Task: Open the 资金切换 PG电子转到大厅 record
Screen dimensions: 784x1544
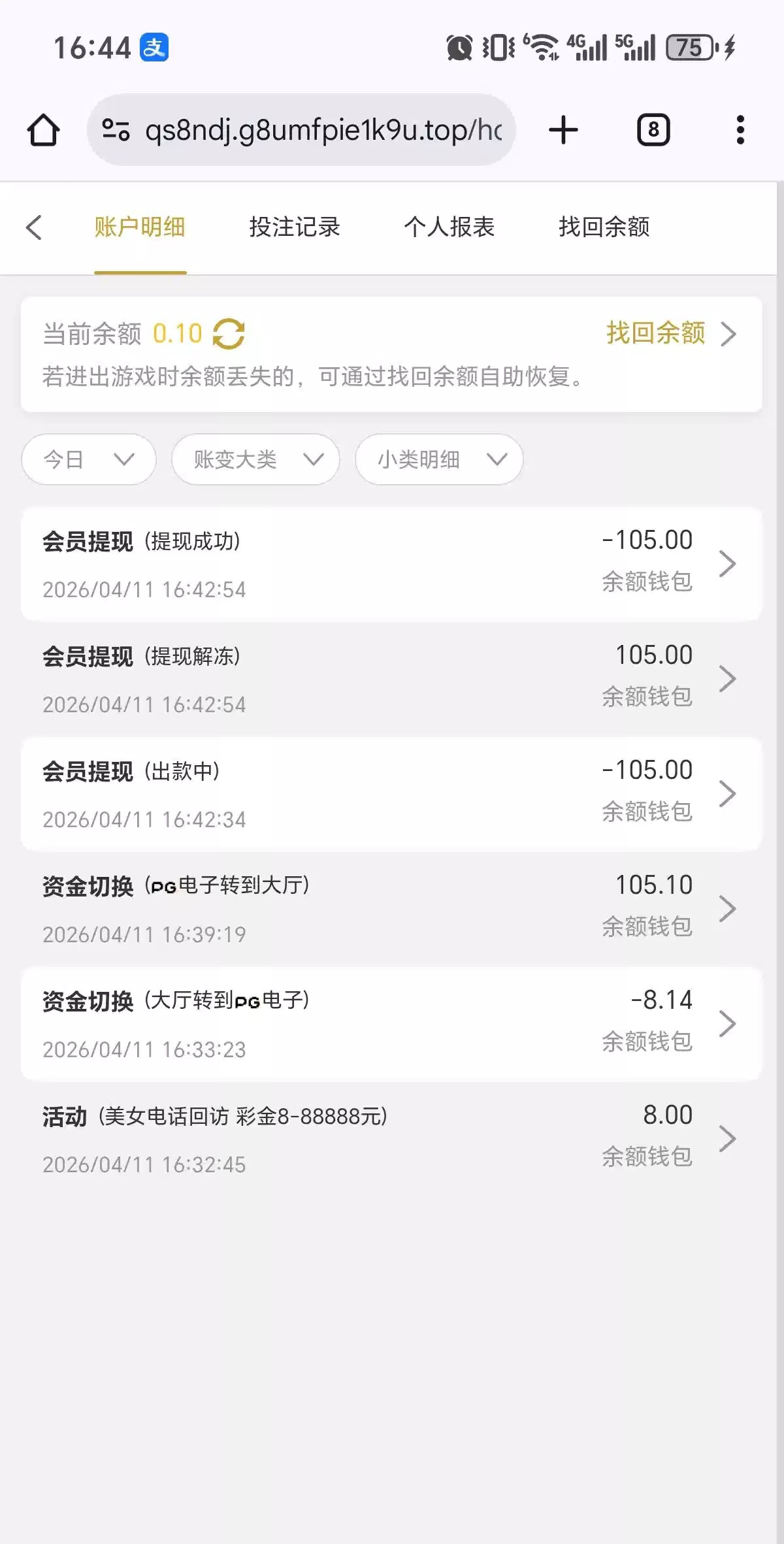Action: click(x=391, y=909)
